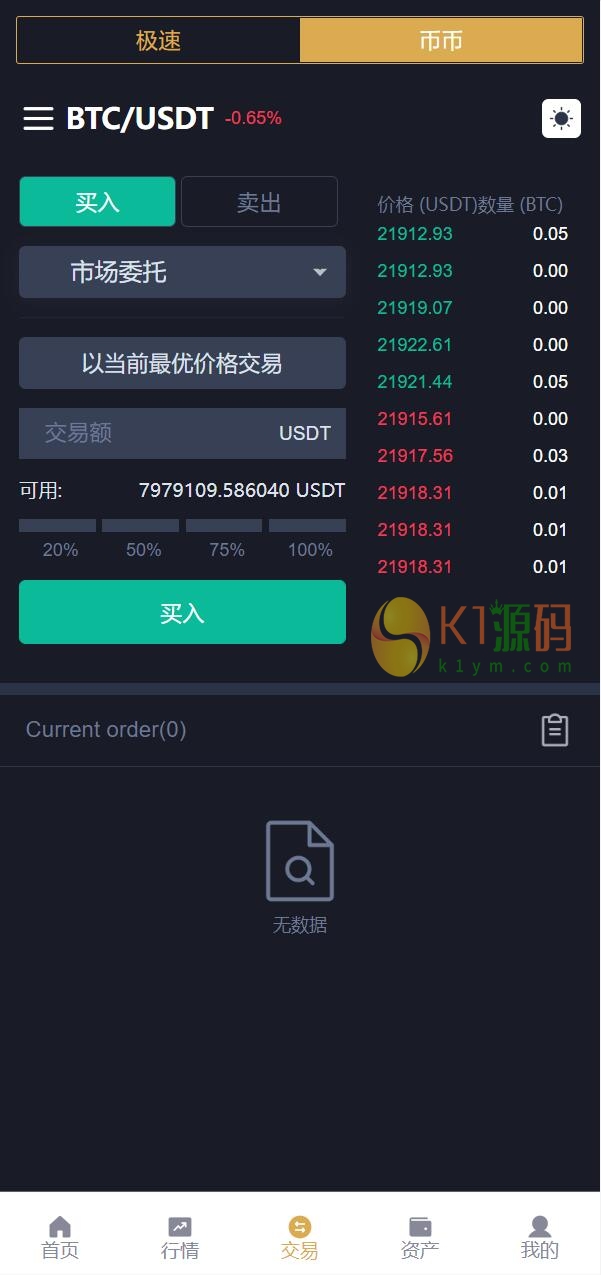This screenshot has height=1275, width=601.
Task: Open order history clipboard icon
Action: click(555, 730)
